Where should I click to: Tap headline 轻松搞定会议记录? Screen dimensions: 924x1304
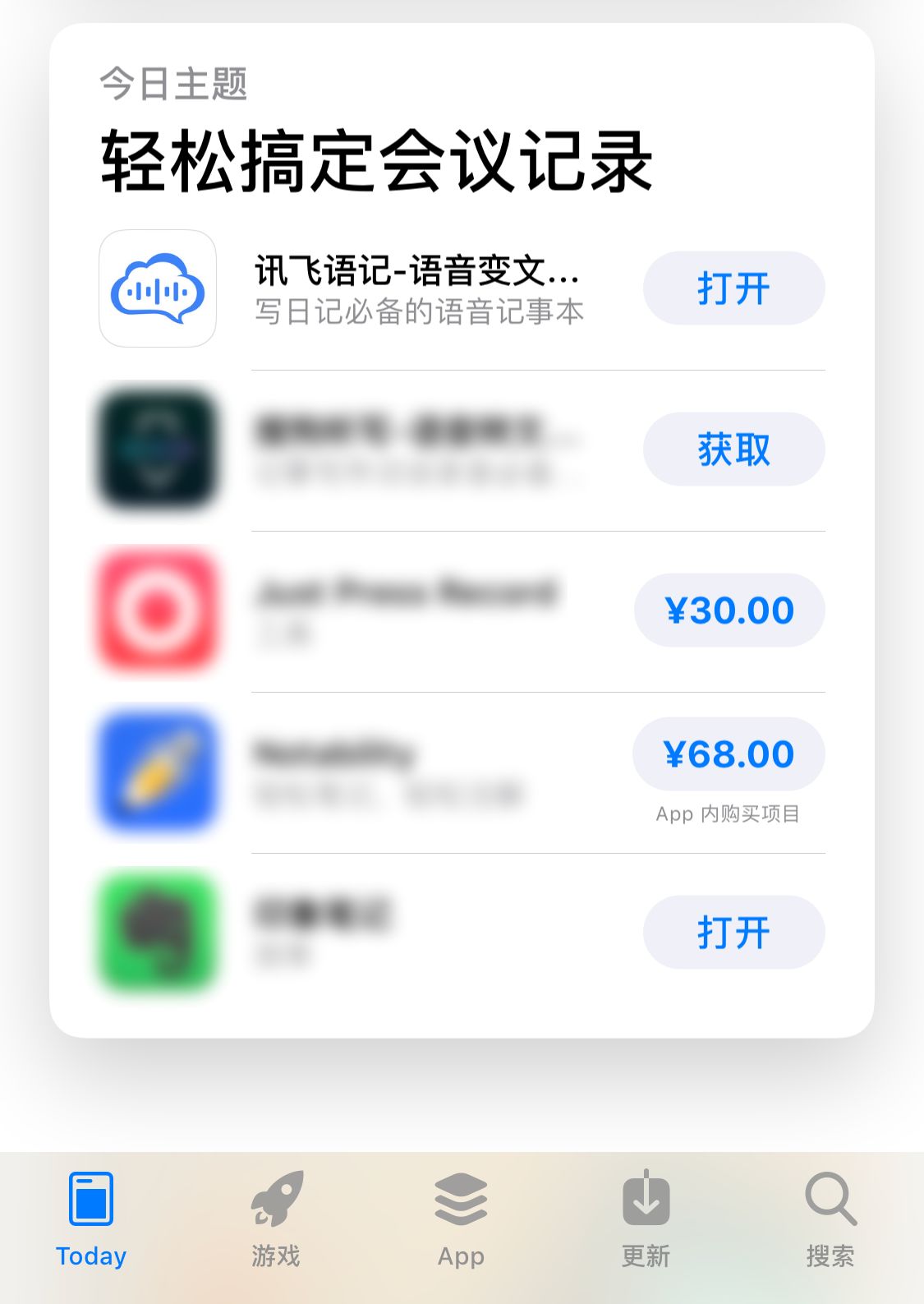coord(375,161)
